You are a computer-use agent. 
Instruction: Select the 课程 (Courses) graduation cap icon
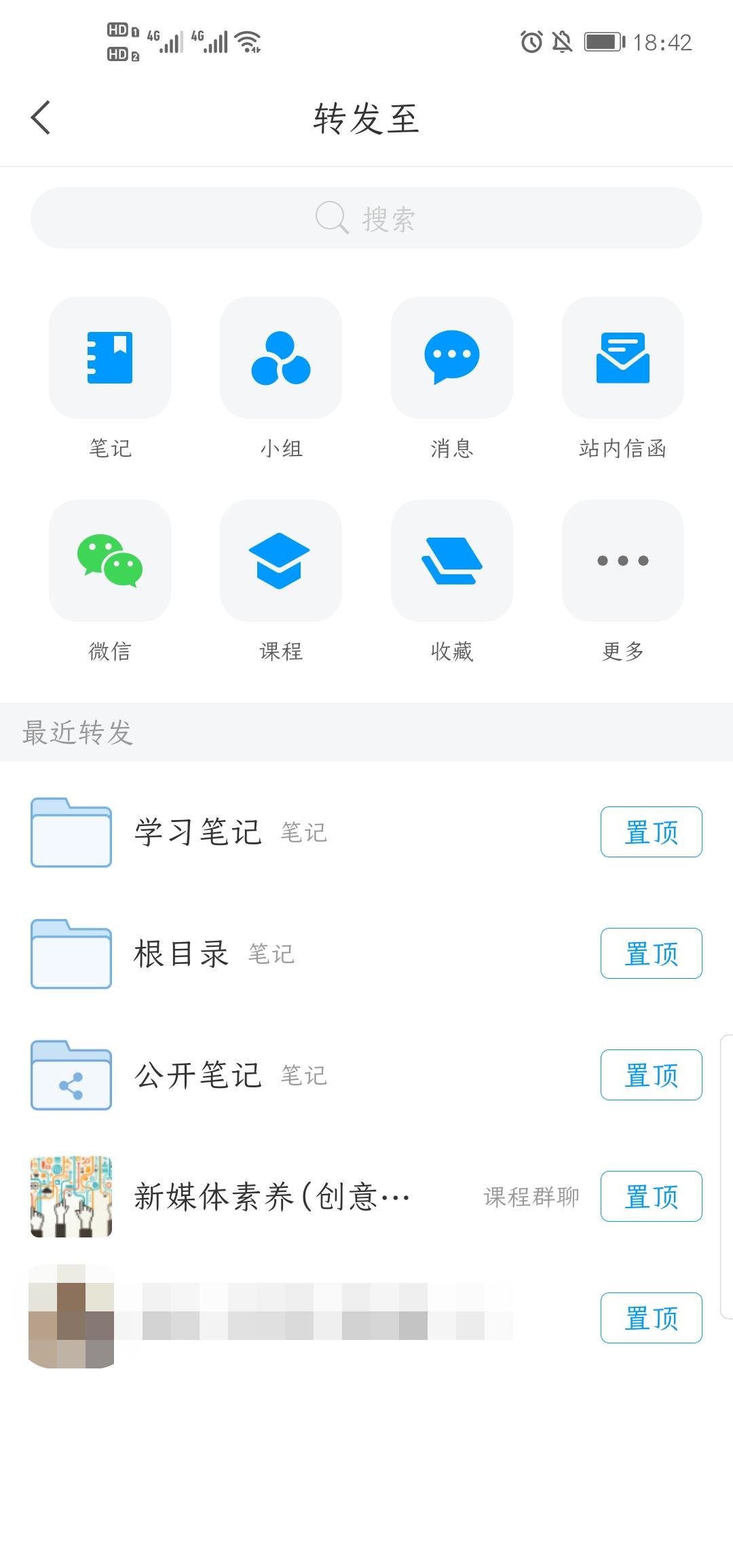click(281, 561)
